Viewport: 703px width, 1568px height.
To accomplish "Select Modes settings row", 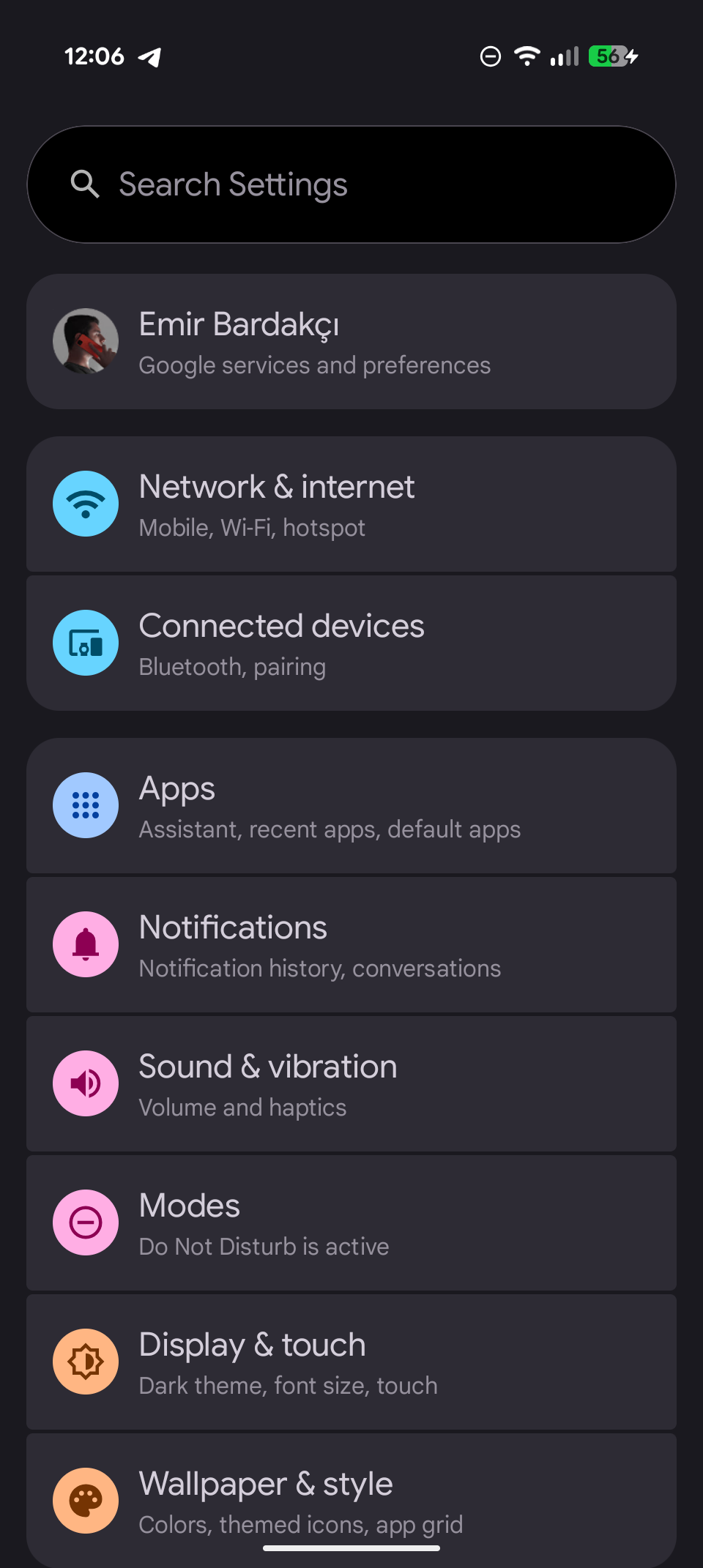I will [351, 1223].
